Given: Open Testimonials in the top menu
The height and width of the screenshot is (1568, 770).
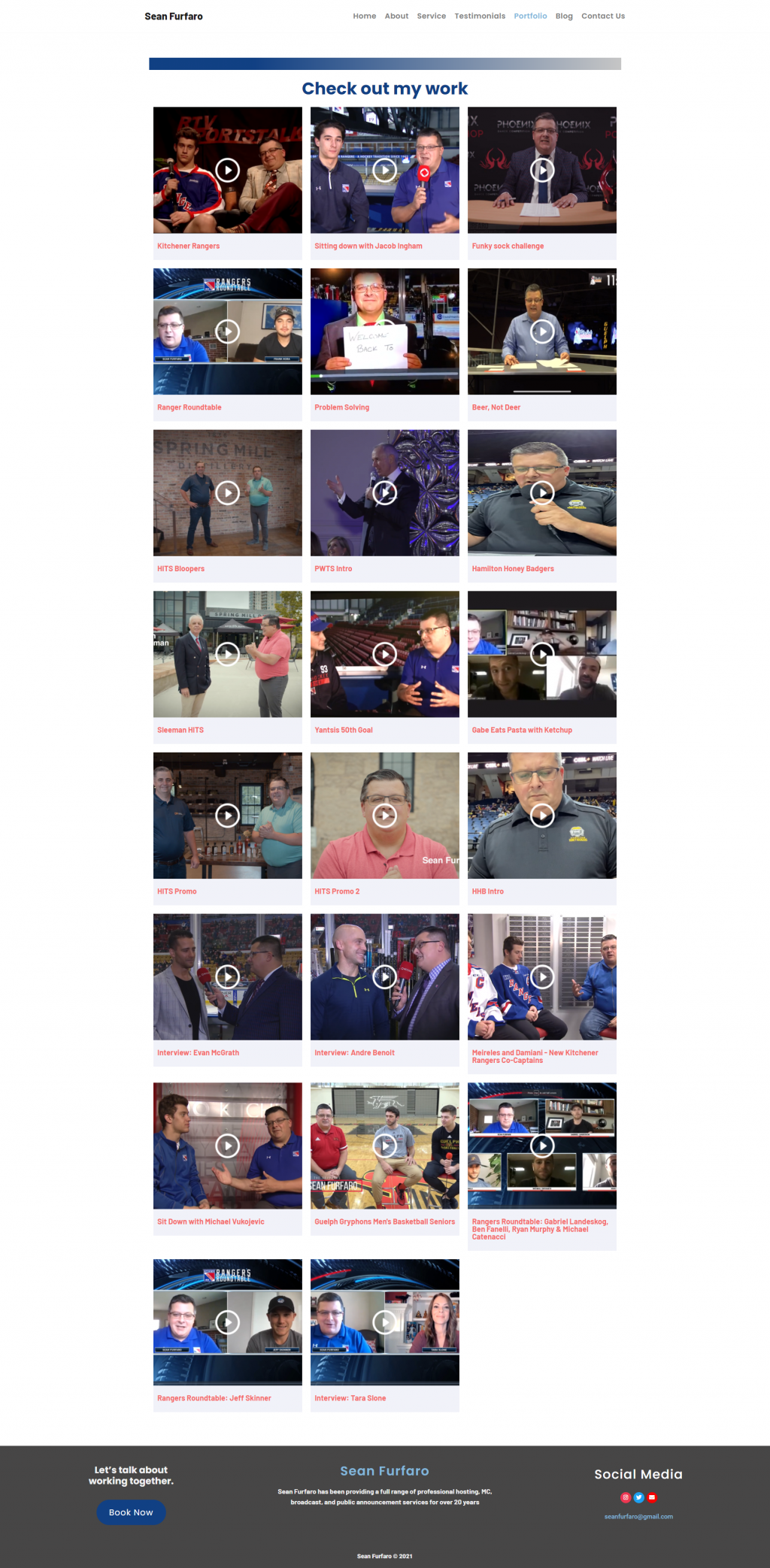Looking at the screenshot, I should tap(480, 16).
